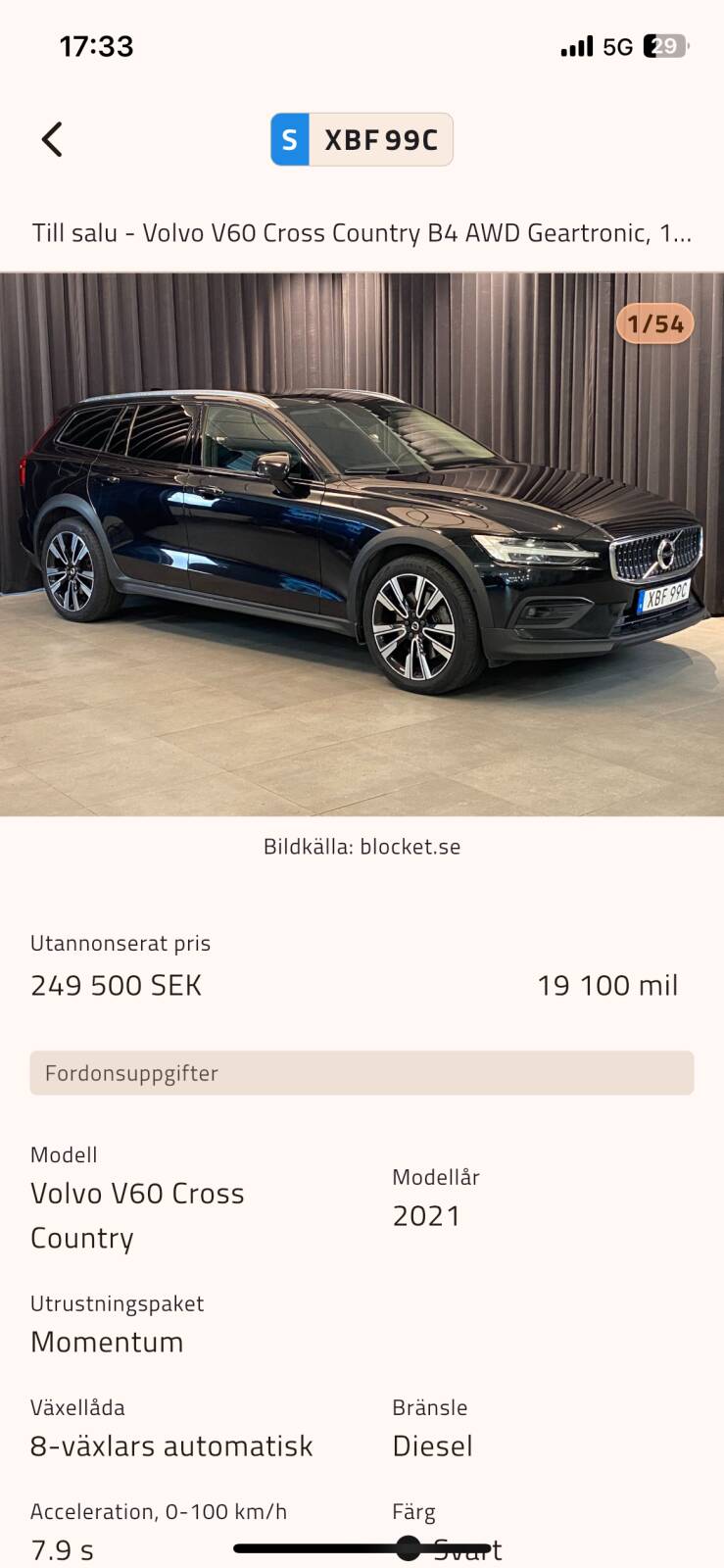This screenshot has height=1568, width=724.
Task: Go back using the back arrow
Action: (x=52, y=139)
